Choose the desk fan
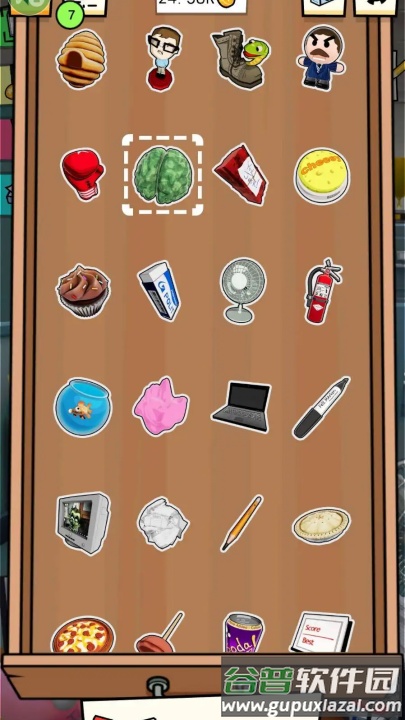The height and width of the screenshot is (720, 405). pos(243,290)
